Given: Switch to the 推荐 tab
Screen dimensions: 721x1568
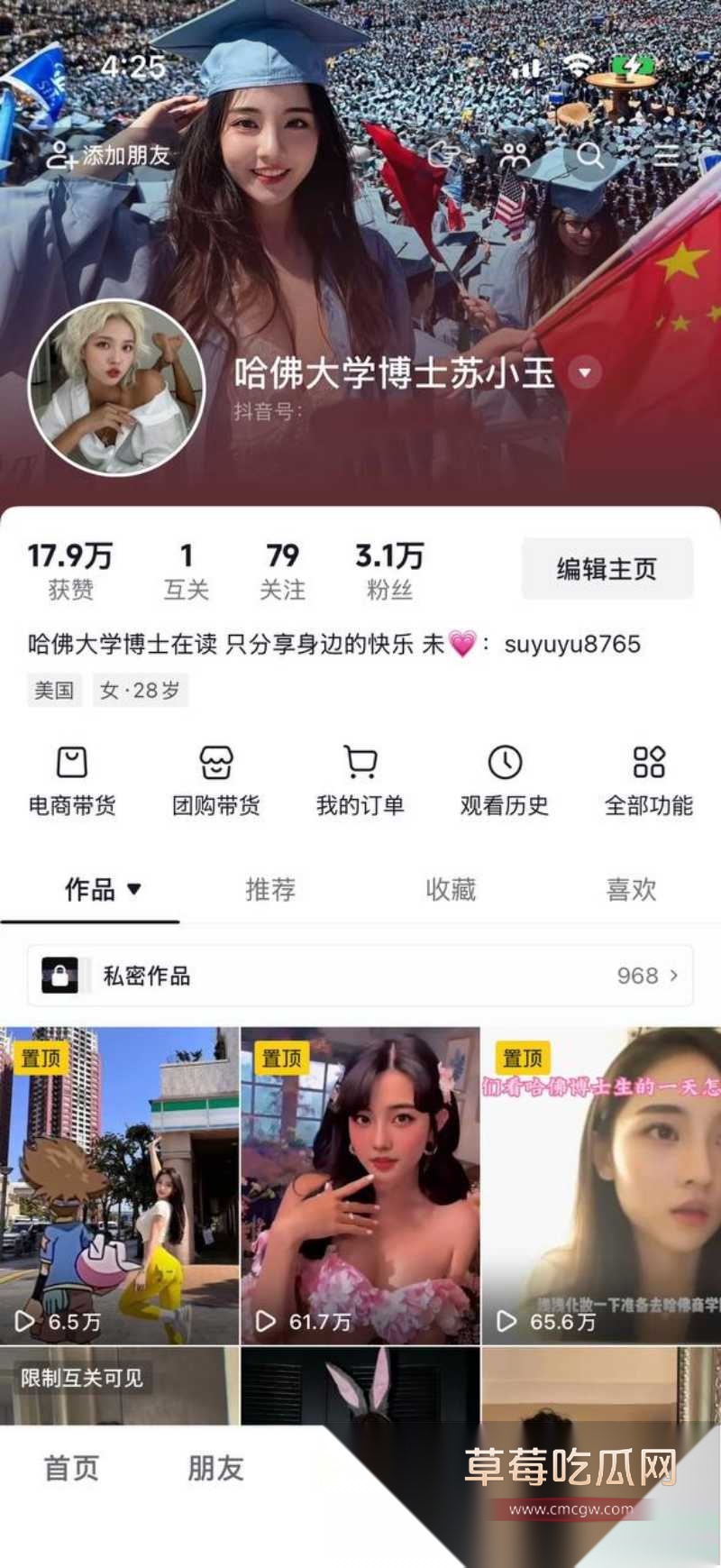Looking at the screenshot, I should click(270, 890).
